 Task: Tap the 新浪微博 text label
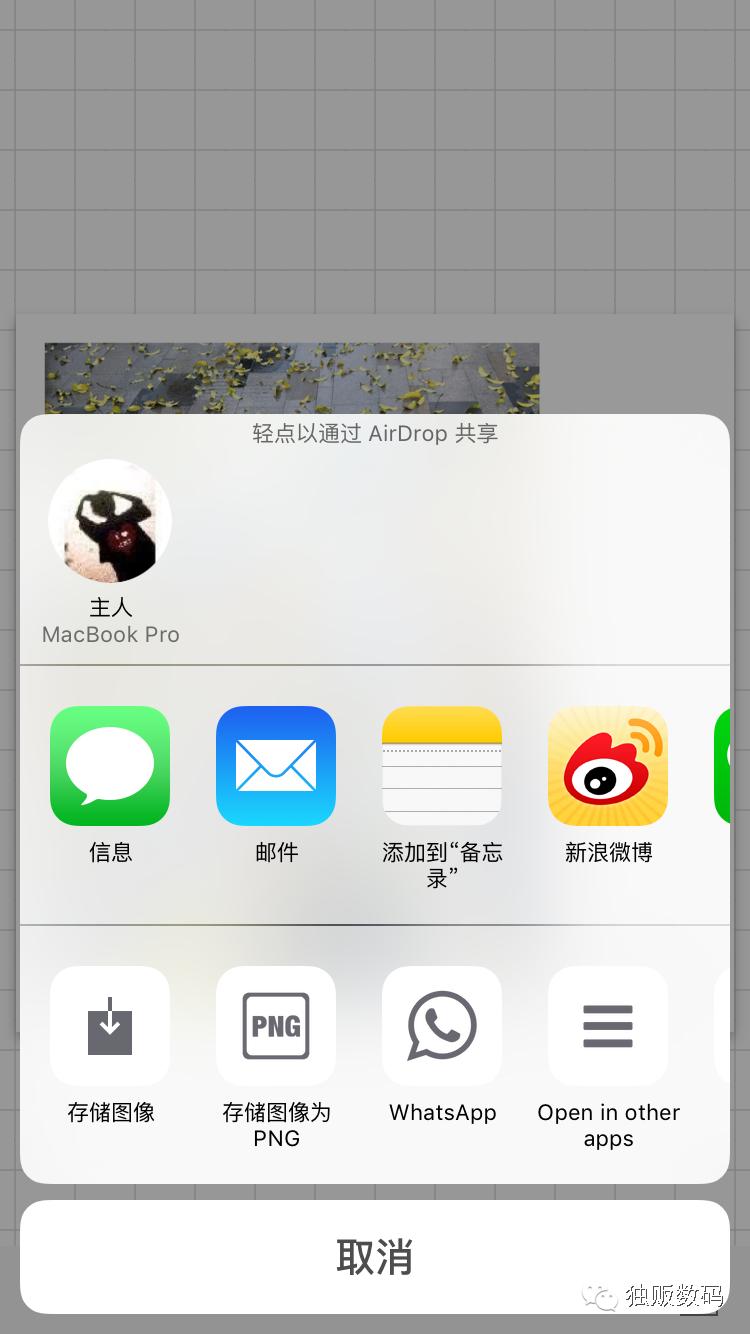[608, 852]
